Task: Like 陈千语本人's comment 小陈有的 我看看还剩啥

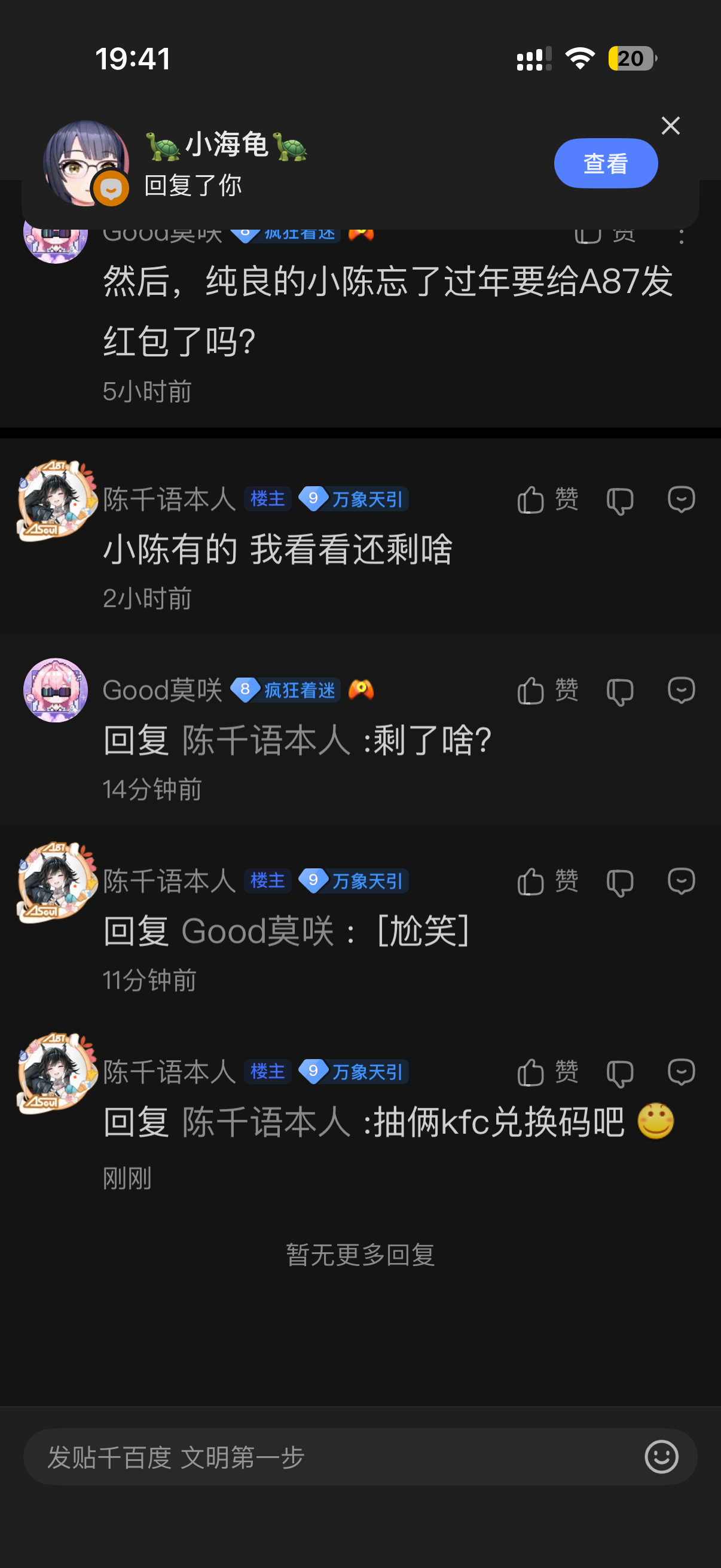Action: pyautogui.click(x=548, y=501)
